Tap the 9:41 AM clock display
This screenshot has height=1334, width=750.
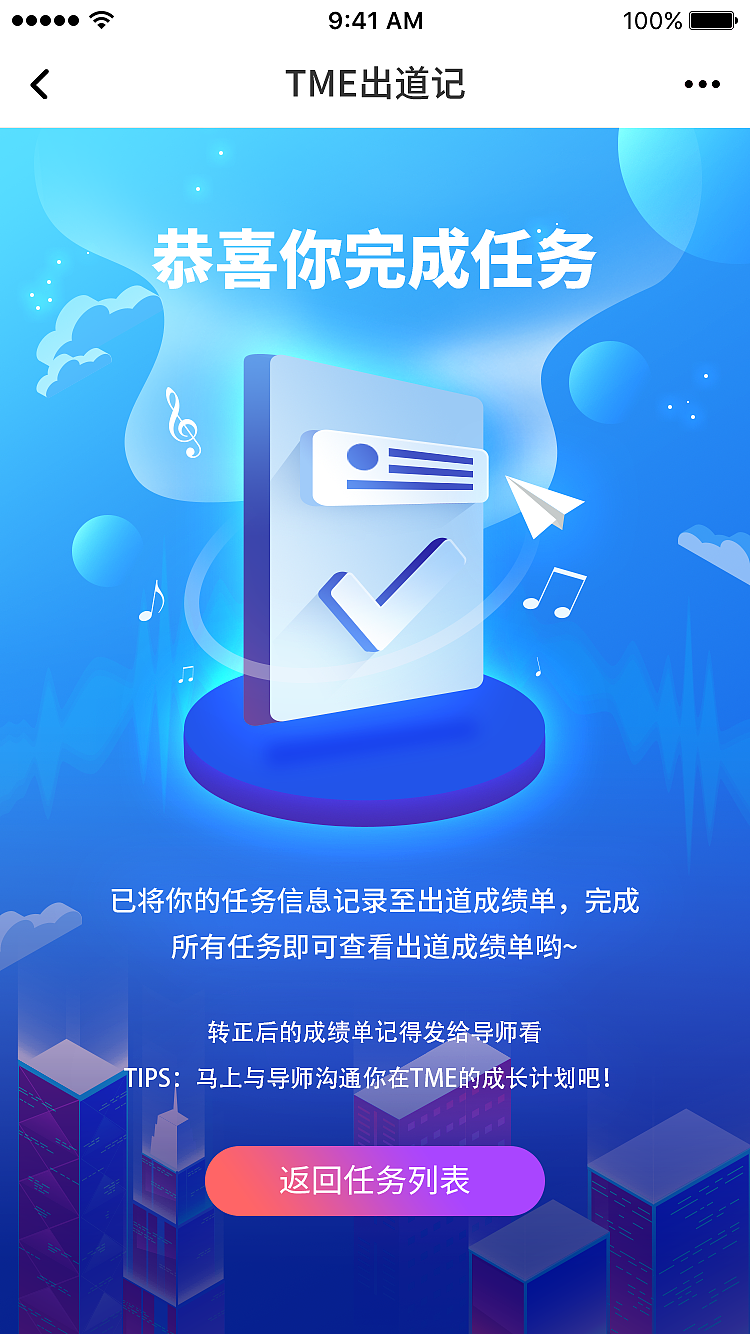tap(375, 19)
